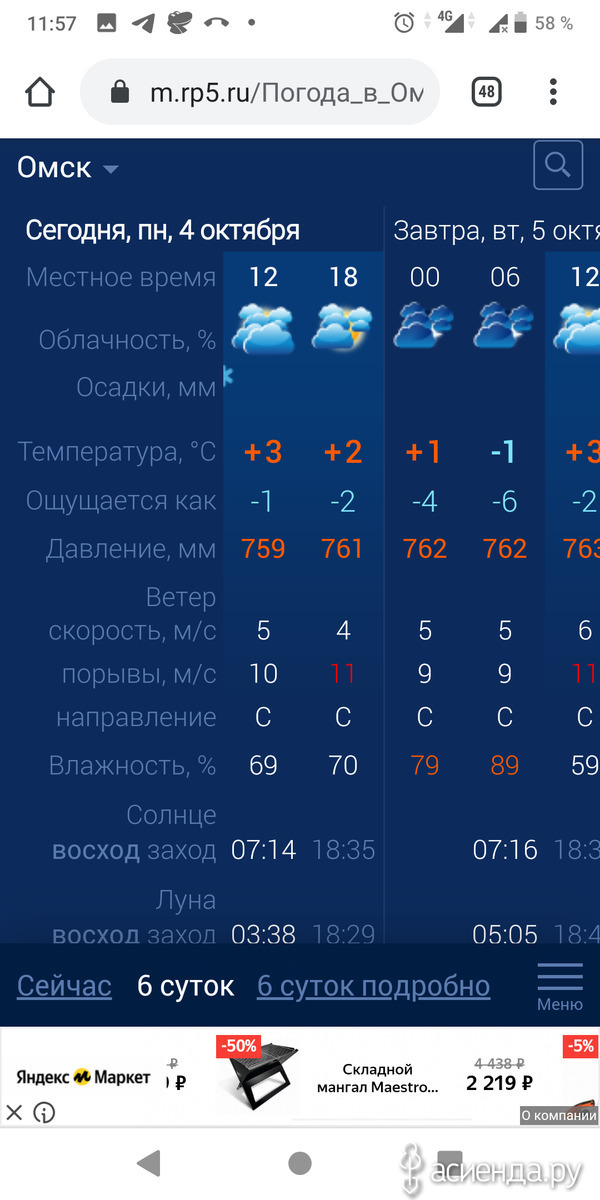Tap the system home button

300,1161
